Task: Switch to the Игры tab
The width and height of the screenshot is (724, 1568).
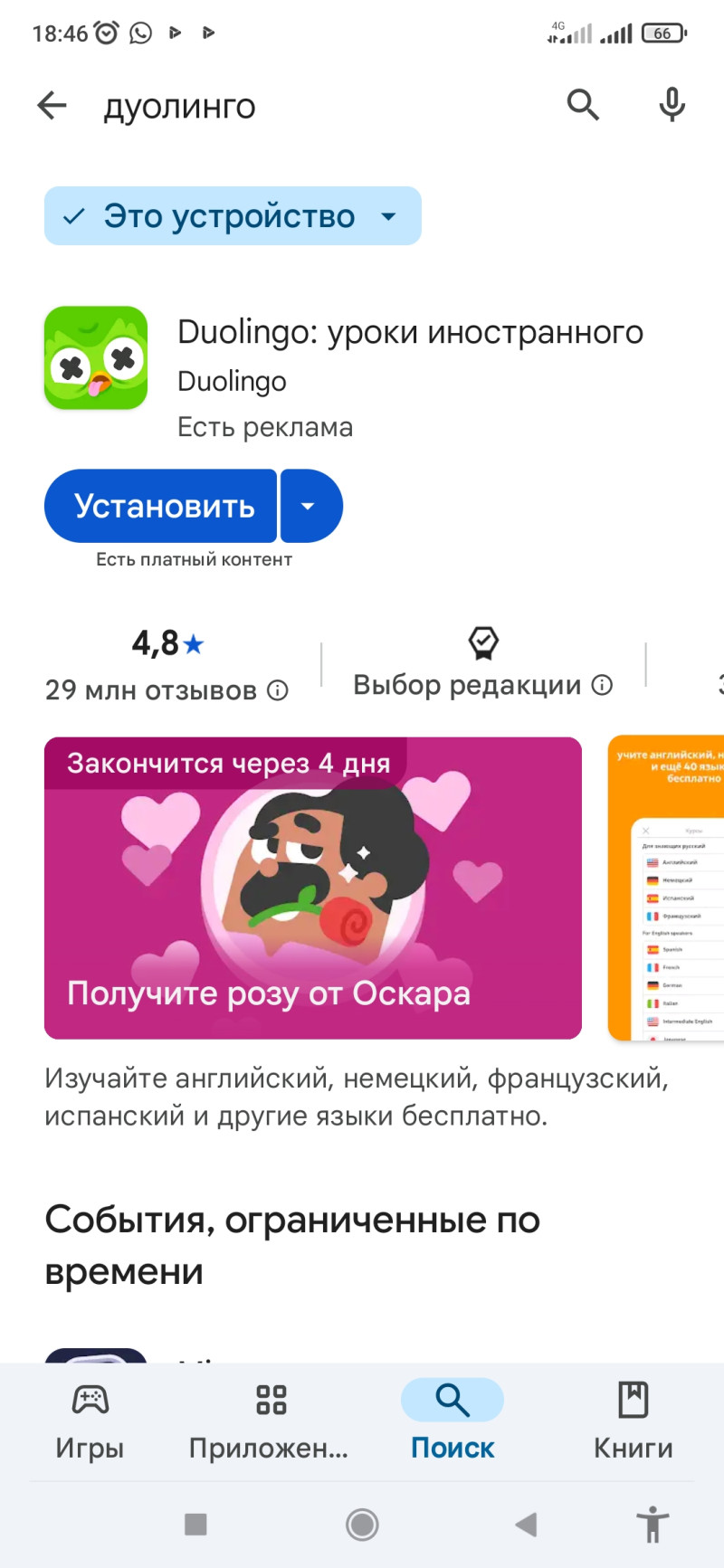Action: (90, 1420)
